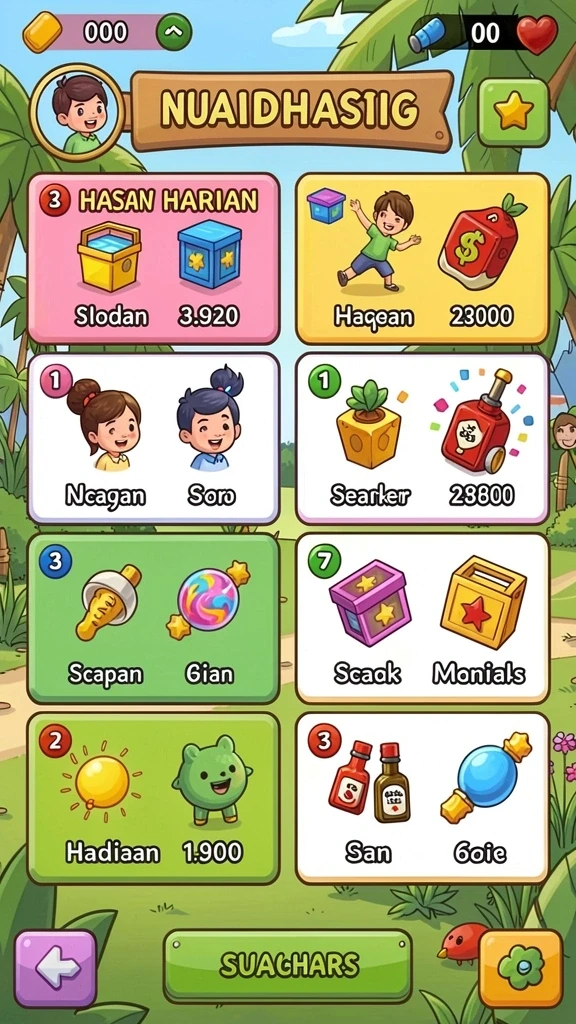Open the player avatar profile
576x1024 pixels.
77,112
